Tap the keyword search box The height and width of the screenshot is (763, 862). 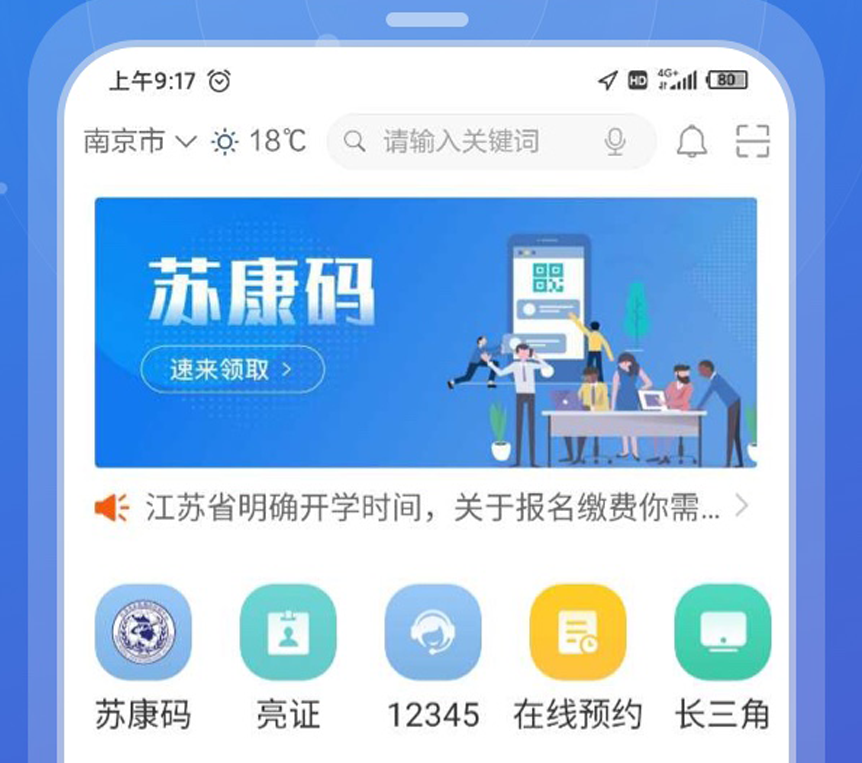click(470, 141)
